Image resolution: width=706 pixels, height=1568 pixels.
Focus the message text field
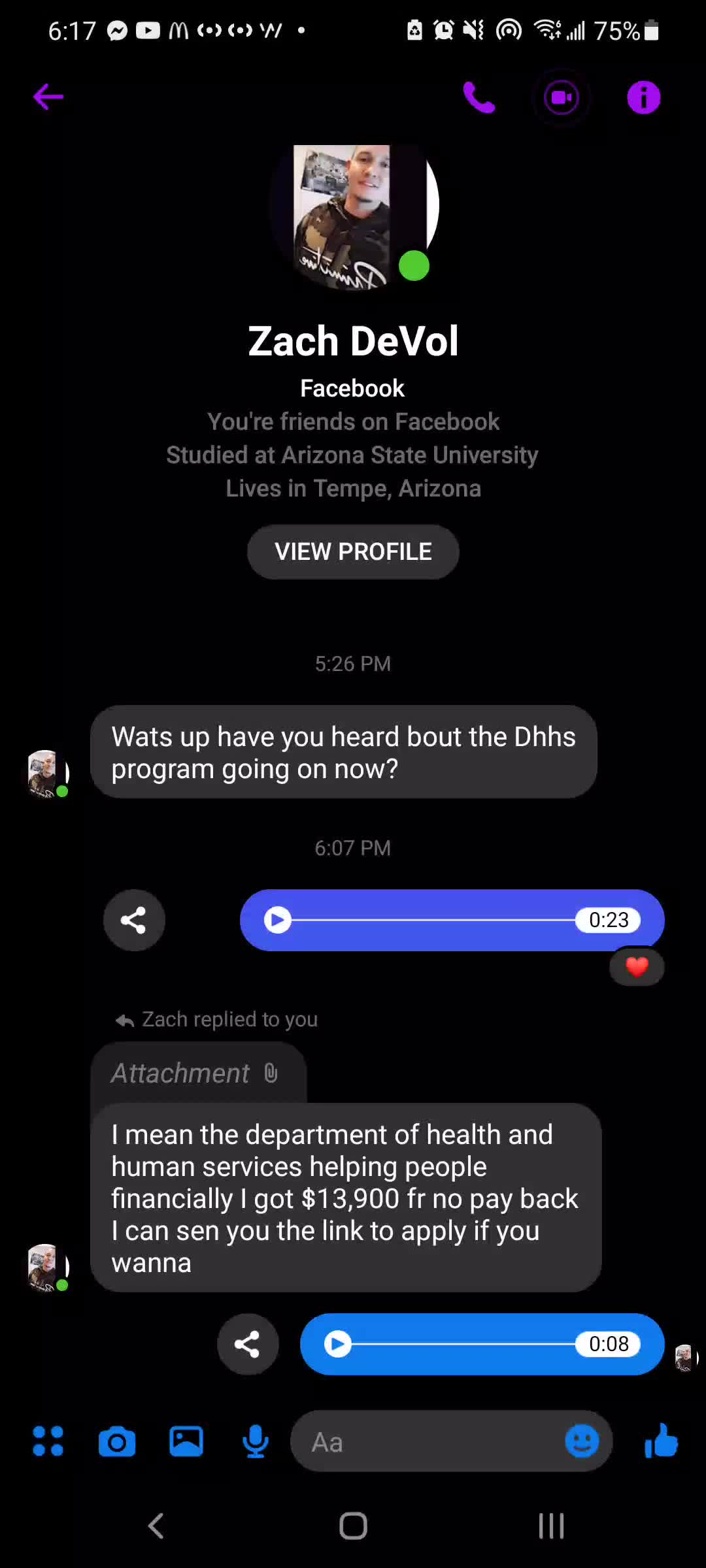click(x=425, y=1442)
